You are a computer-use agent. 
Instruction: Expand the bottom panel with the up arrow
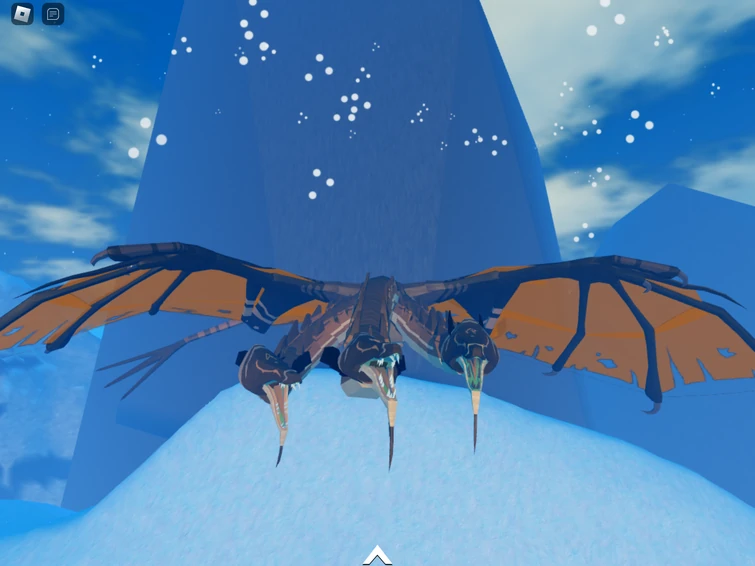[x=376, y=555]
